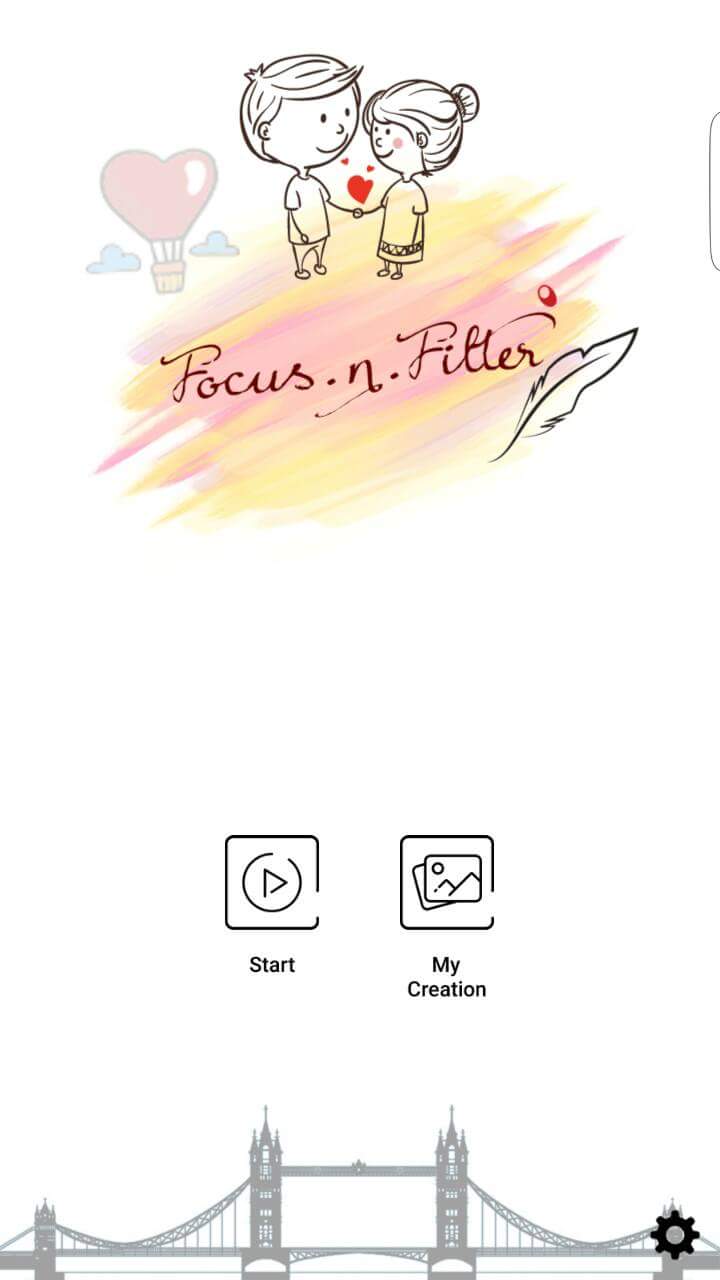Tap the Start button
Viewport: 720px width, 1280px height.
tap(272, 883)
